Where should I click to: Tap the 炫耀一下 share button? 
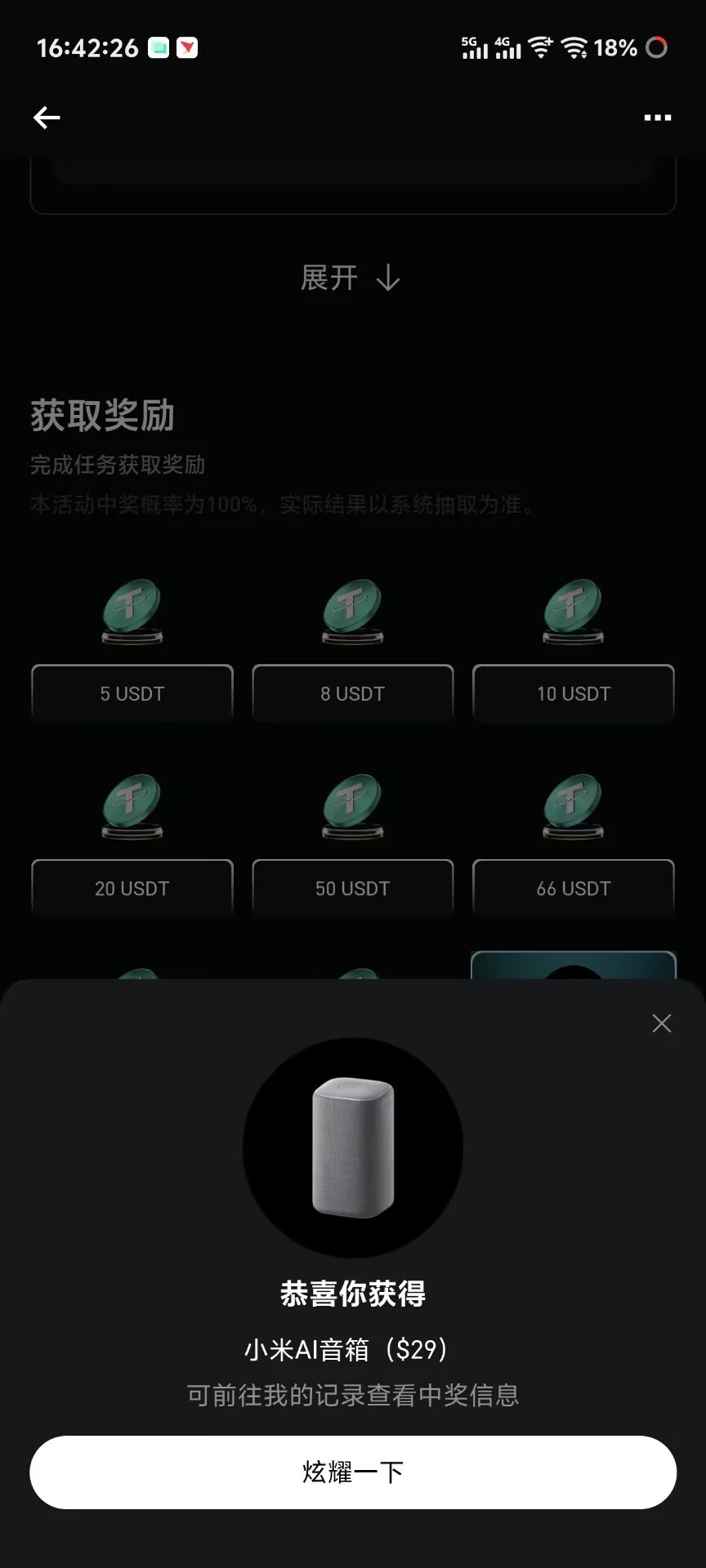pyautogui.click(x=353, y=1472)
